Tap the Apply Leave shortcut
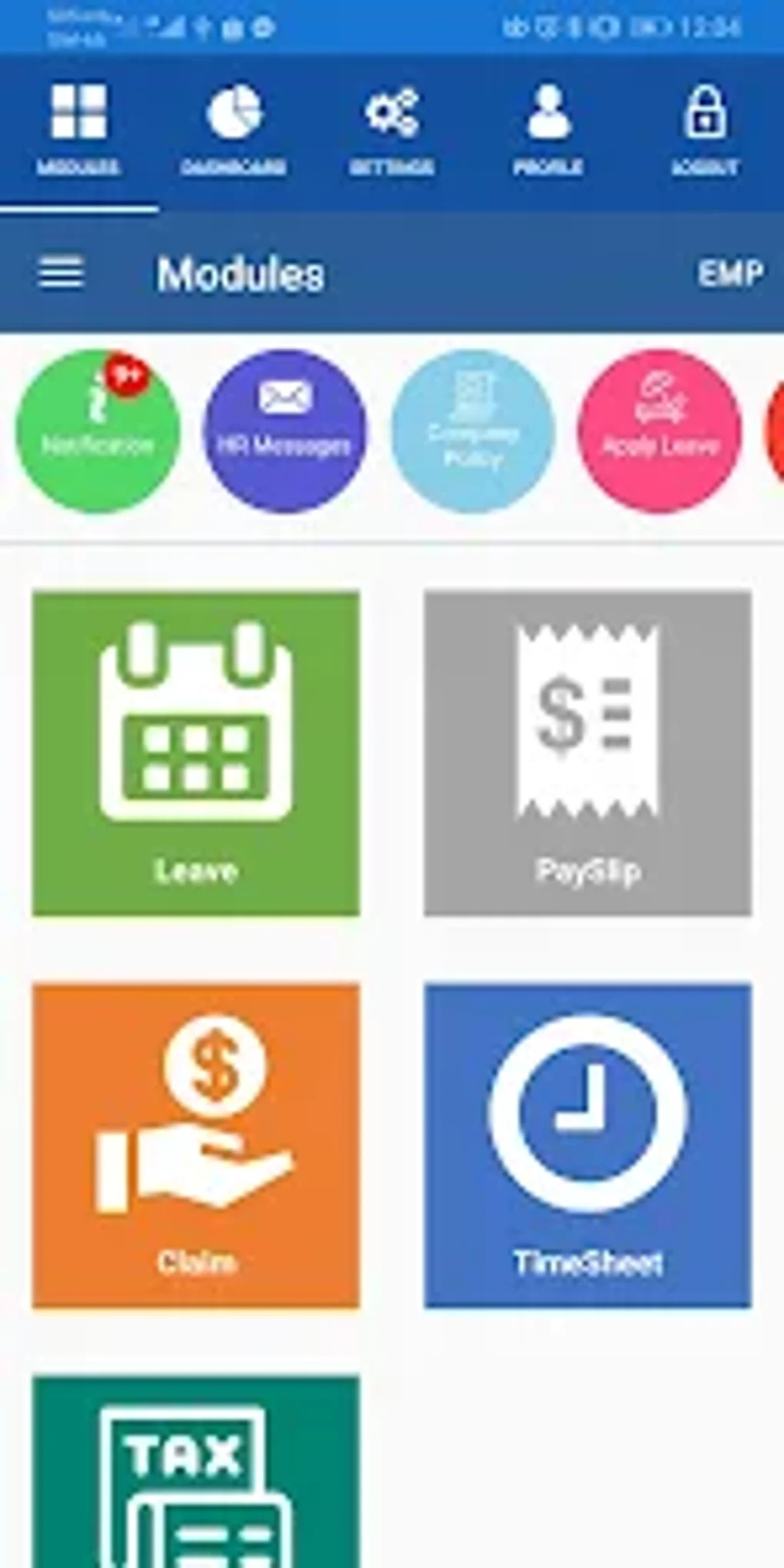 pos(659,431)
